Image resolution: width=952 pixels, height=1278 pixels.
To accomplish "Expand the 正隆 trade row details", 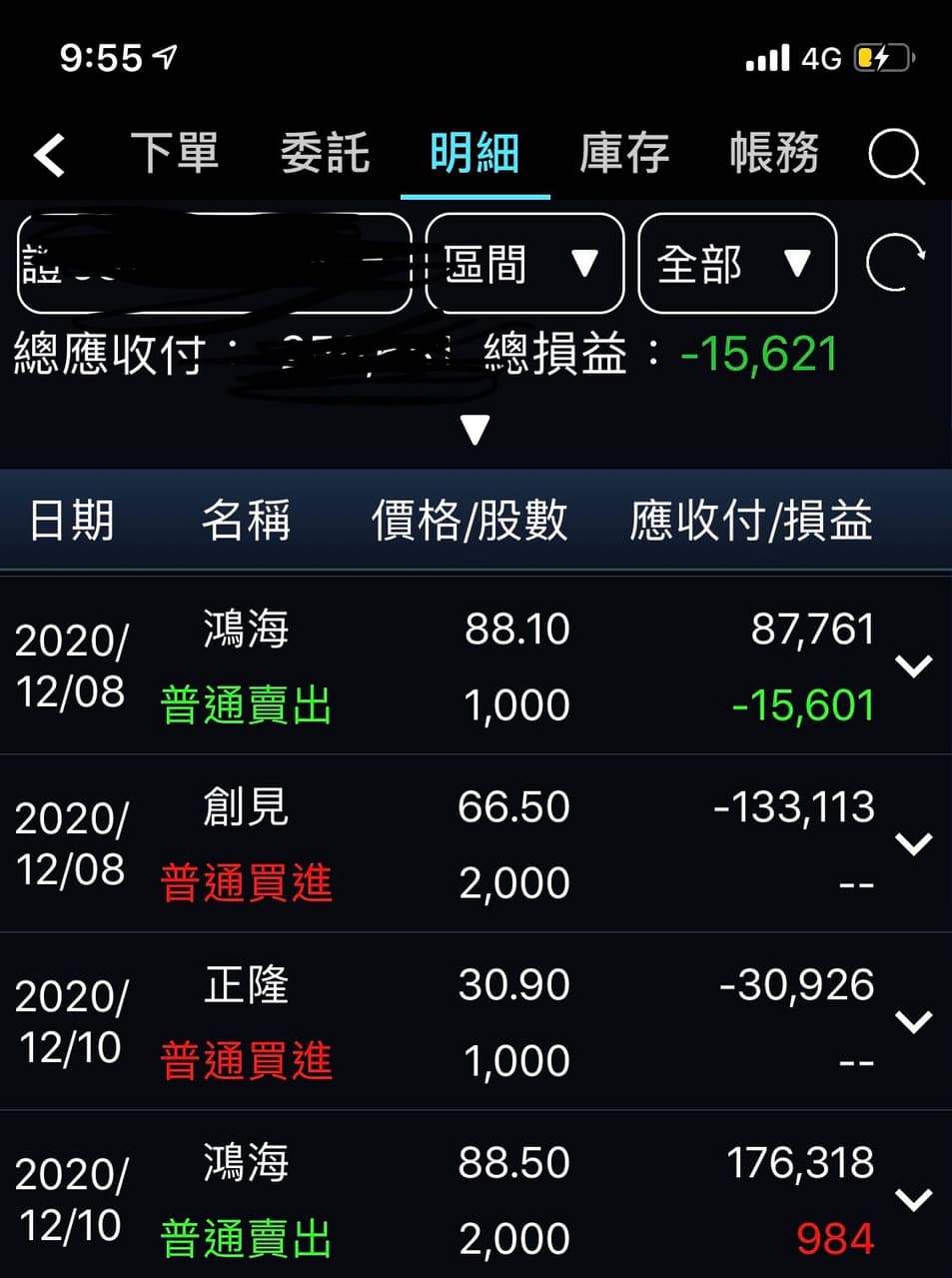I will coord(913,1020).
